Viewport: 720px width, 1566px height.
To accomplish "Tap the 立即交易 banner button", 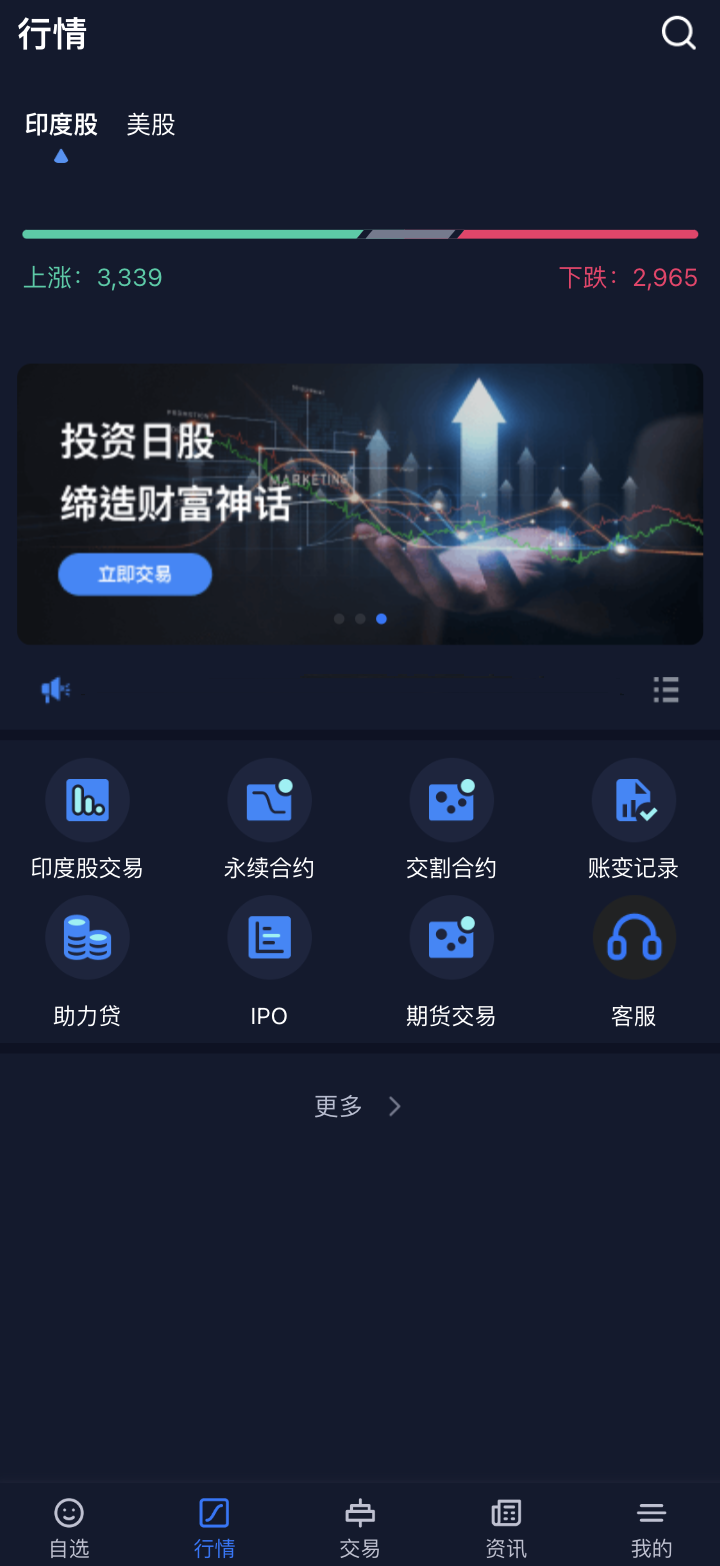I will coord(135,574).
